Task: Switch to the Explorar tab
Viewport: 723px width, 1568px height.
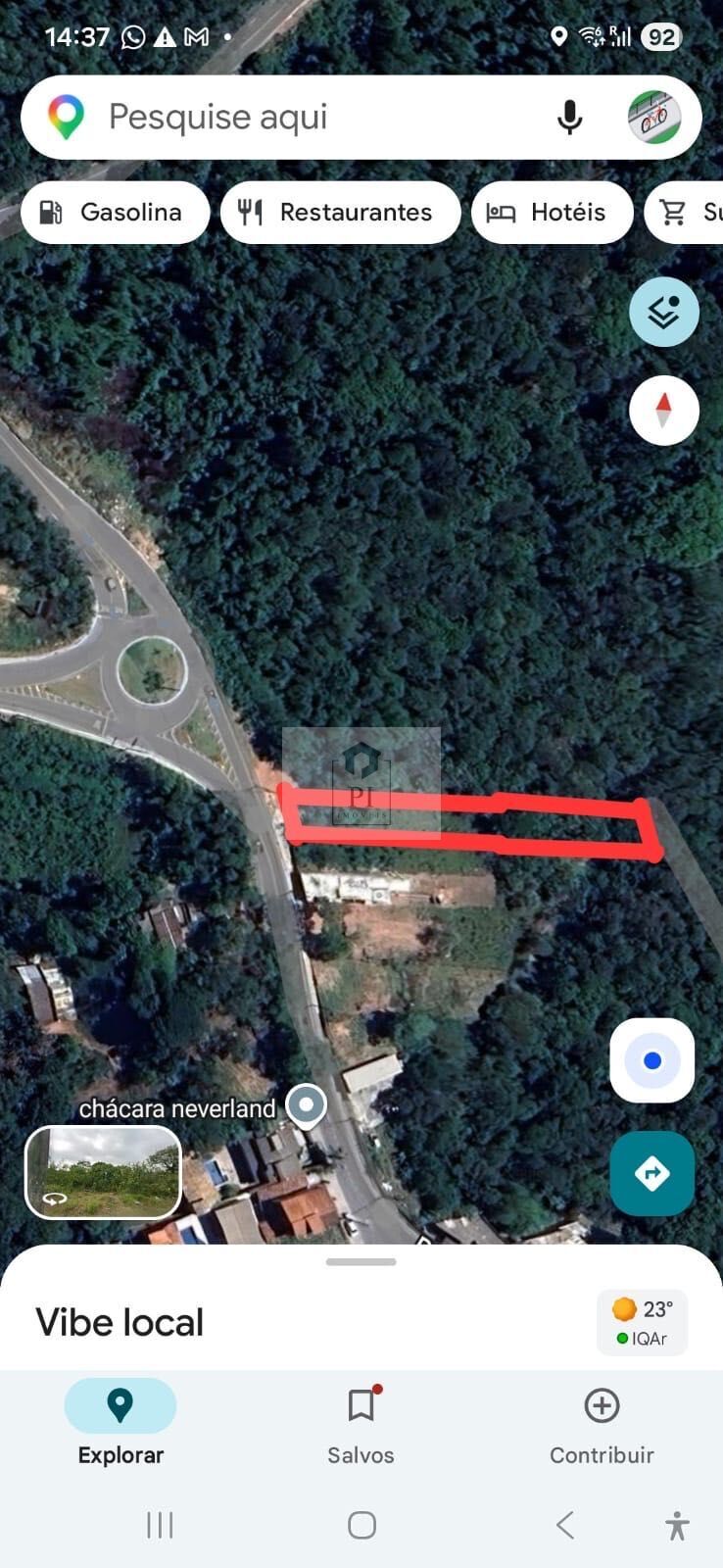Action: click(x=120, y=1422)
